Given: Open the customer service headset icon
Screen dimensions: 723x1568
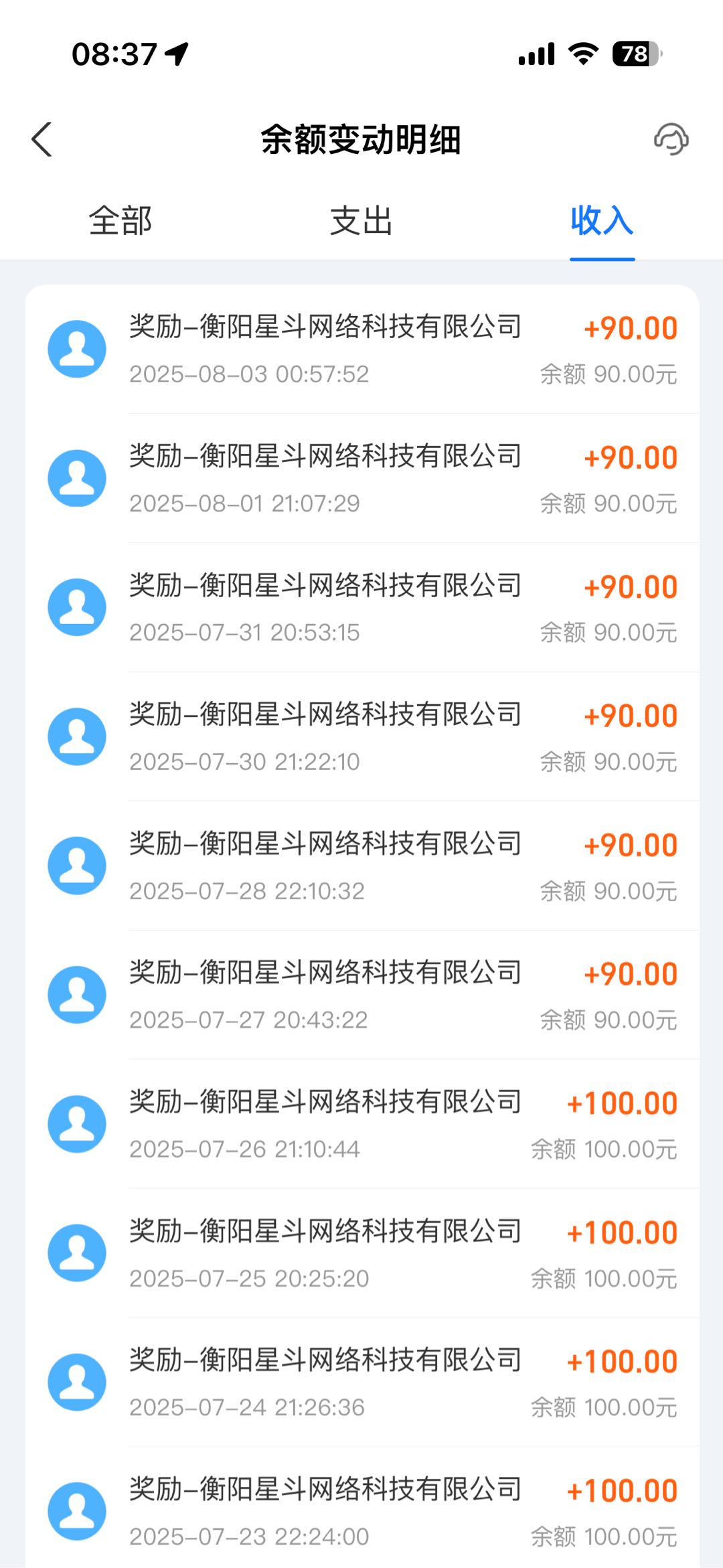Looking at the screenshot, I should point(671,139).
